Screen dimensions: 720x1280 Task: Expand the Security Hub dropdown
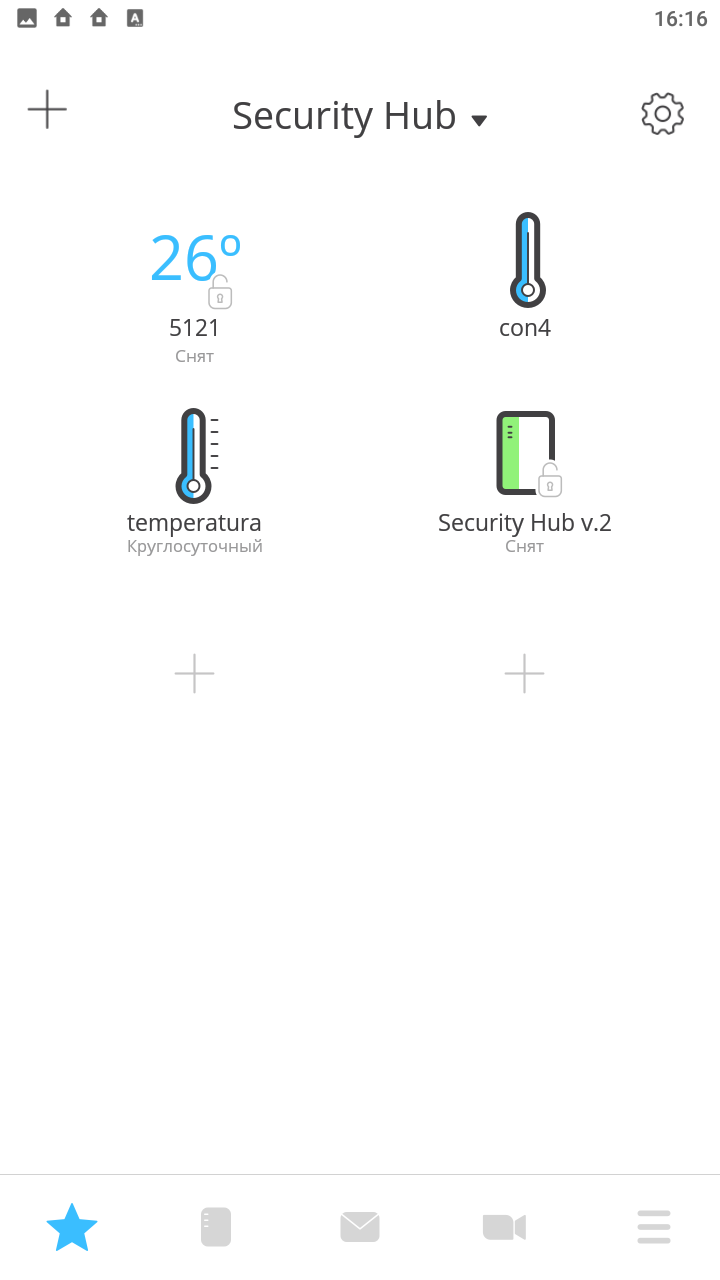pos(360,117)
